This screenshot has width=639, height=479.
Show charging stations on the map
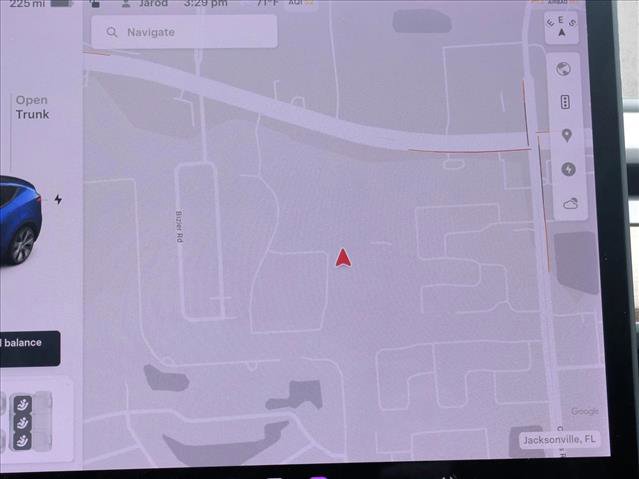point(567,169)
